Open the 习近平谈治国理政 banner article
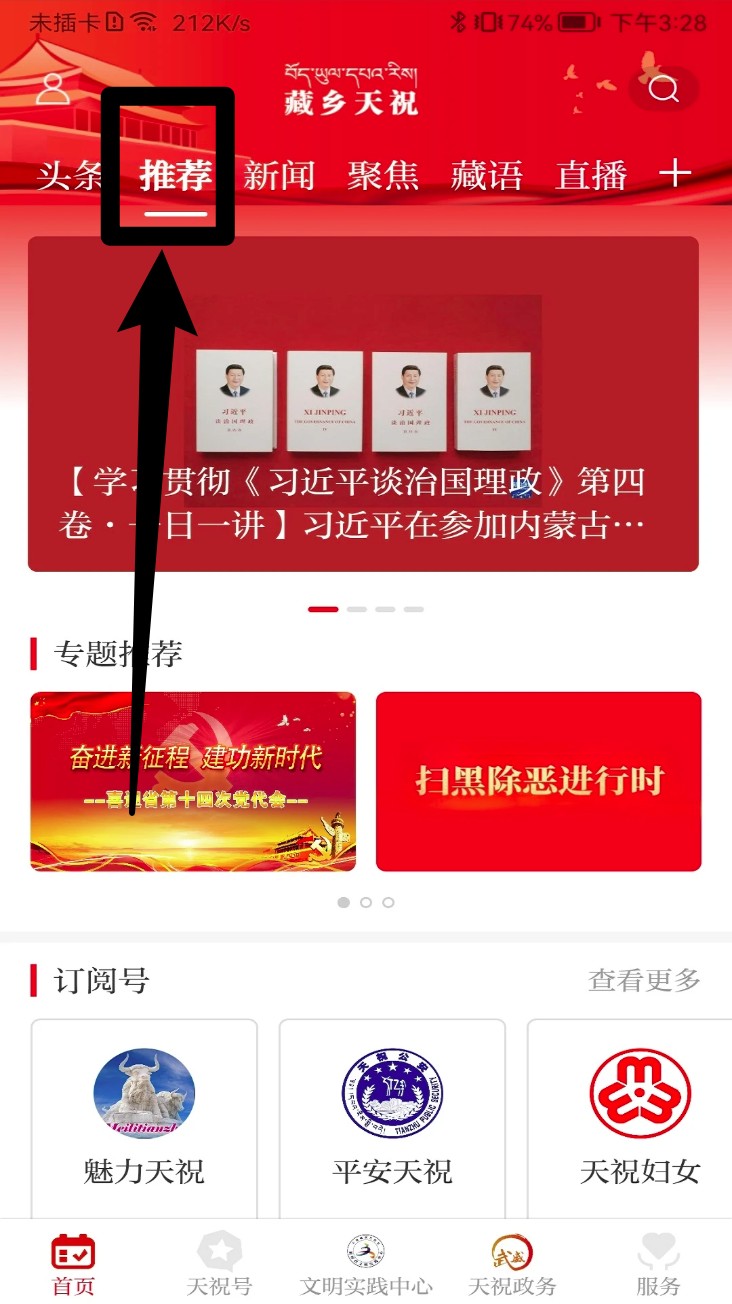The height and width of the screenshot is (1304, 732). [x=363, y=404]
